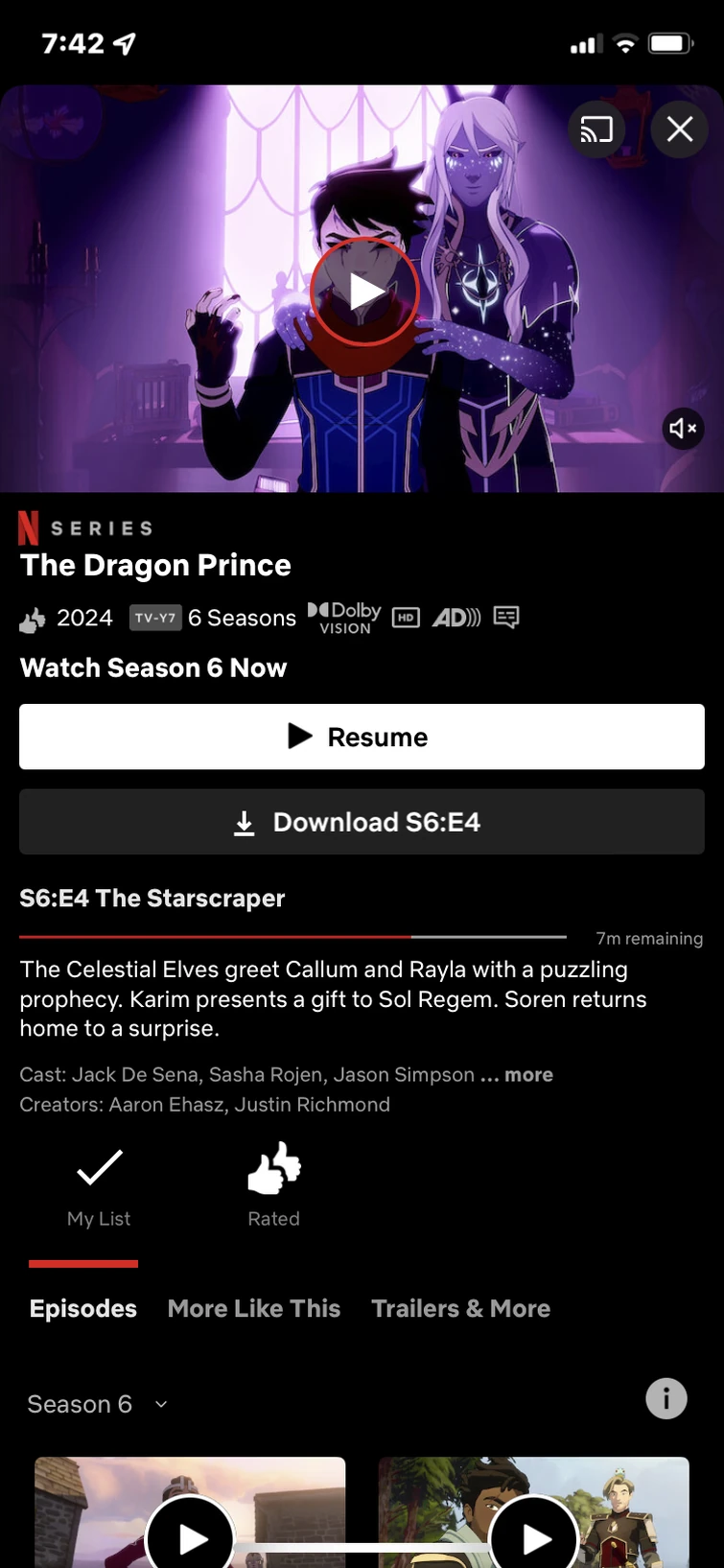Open the Dolby Vision info icon
This screenshot has width=724, height=1568.
(343, 618)
